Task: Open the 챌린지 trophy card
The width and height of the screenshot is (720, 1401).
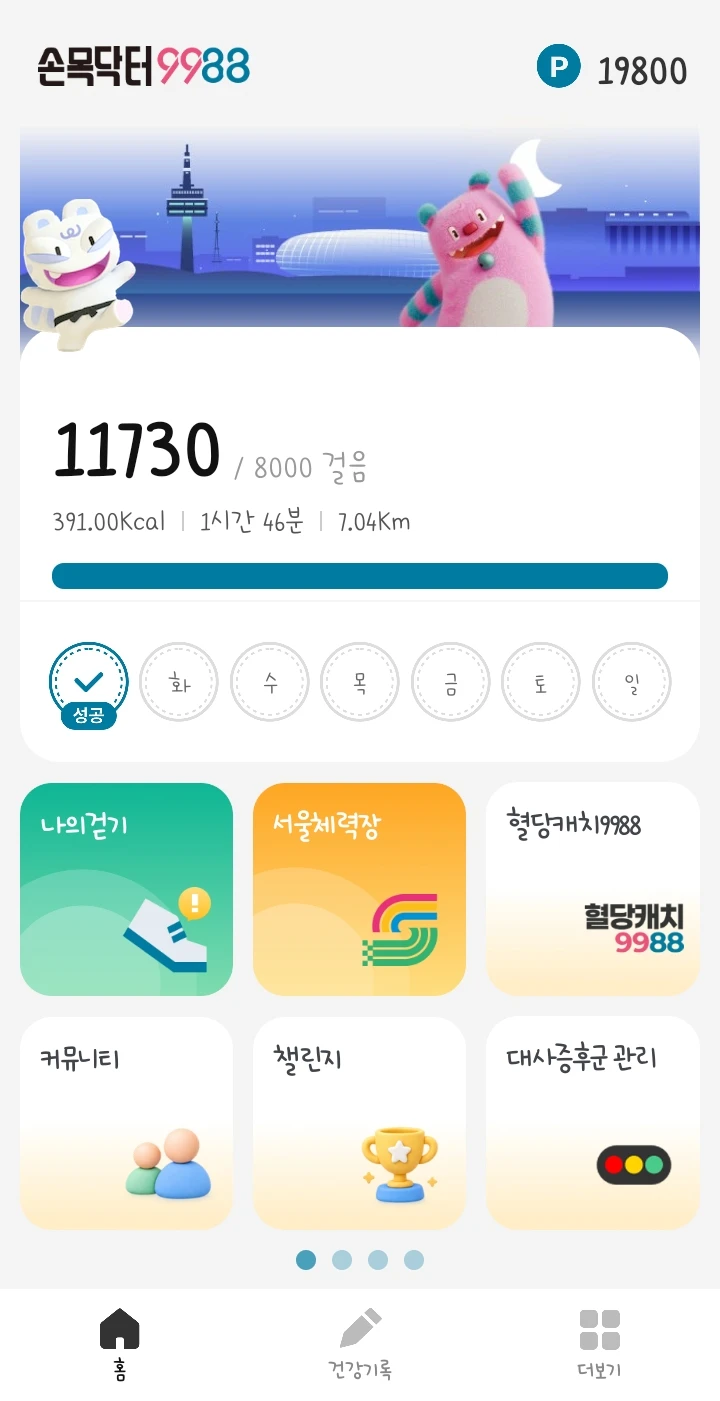Action: (359, 1123)
